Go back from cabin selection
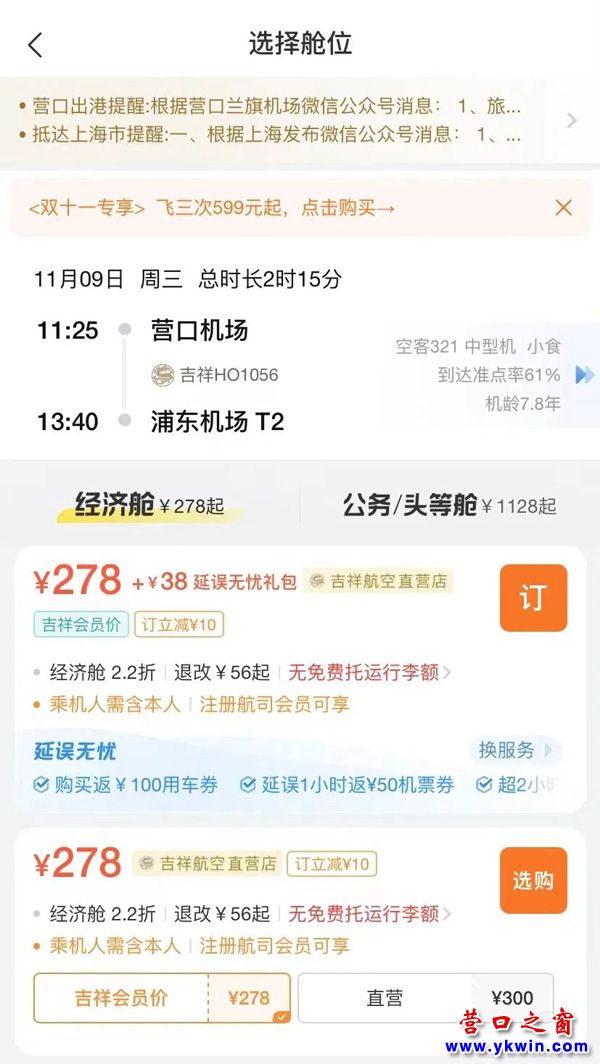 tap(36, 45)
